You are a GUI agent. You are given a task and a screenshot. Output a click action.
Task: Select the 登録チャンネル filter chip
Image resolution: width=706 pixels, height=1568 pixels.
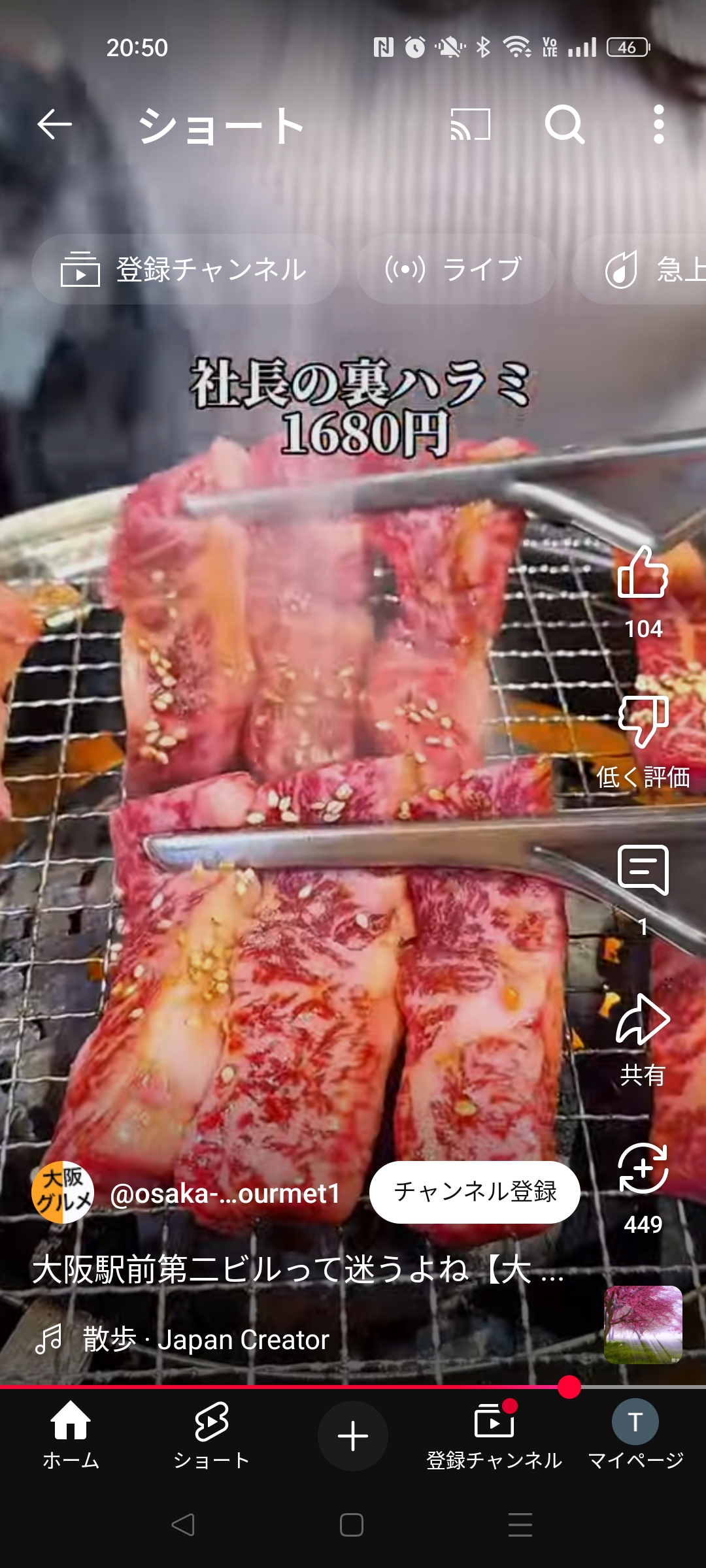click(x=186, y=269)
